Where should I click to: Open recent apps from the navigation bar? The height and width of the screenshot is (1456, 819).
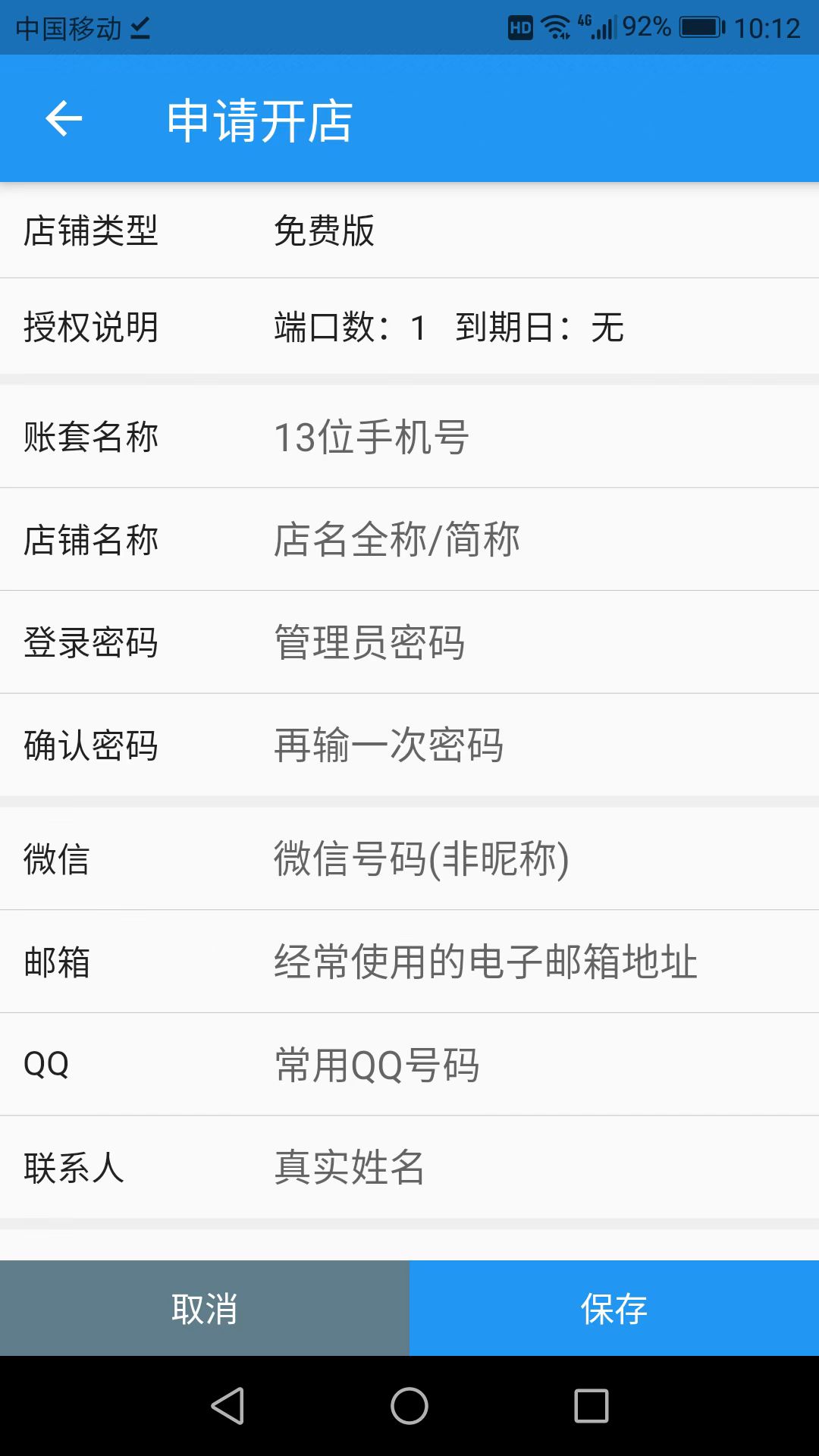click(591, 1406)
